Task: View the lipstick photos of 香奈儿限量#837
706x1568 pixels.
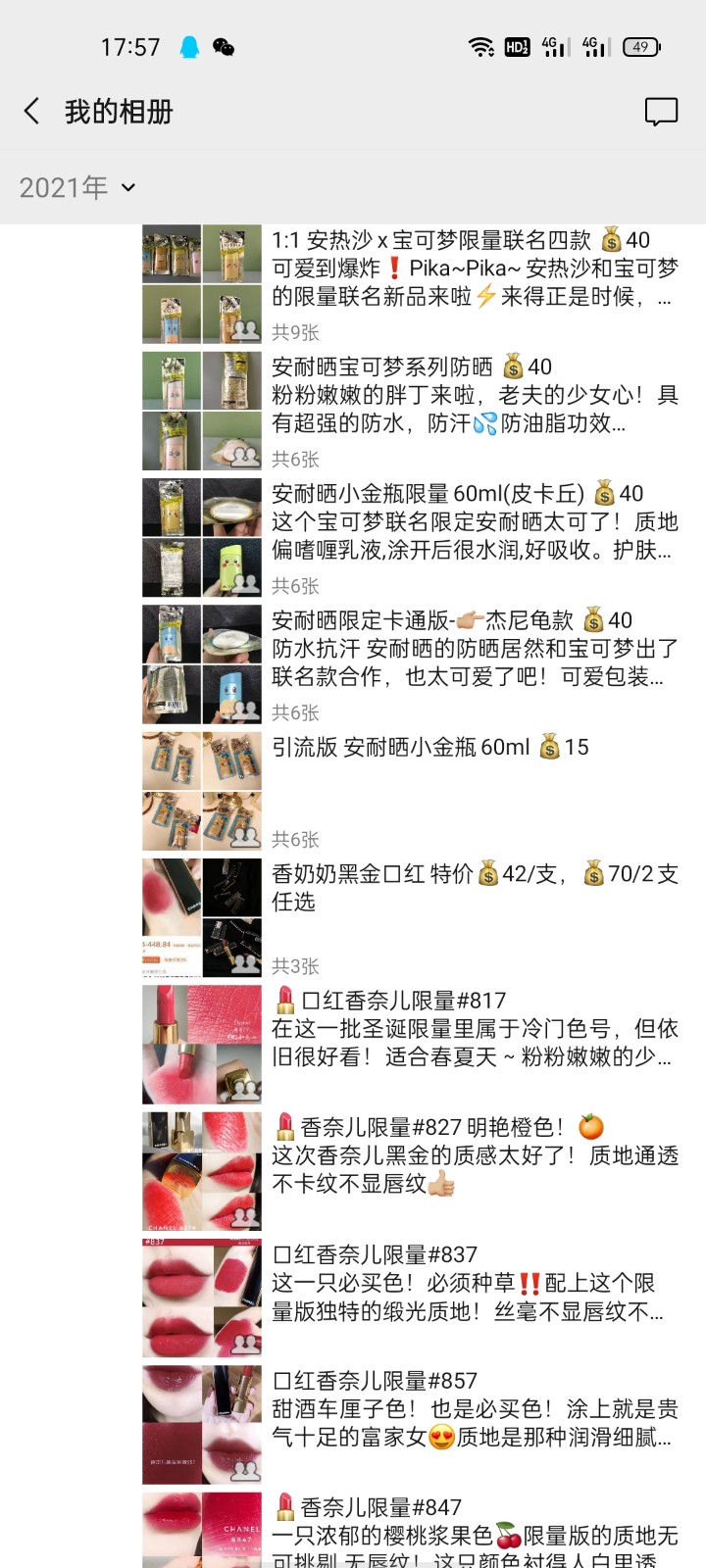Action: pyautogui.click(x=202, y=1298)
